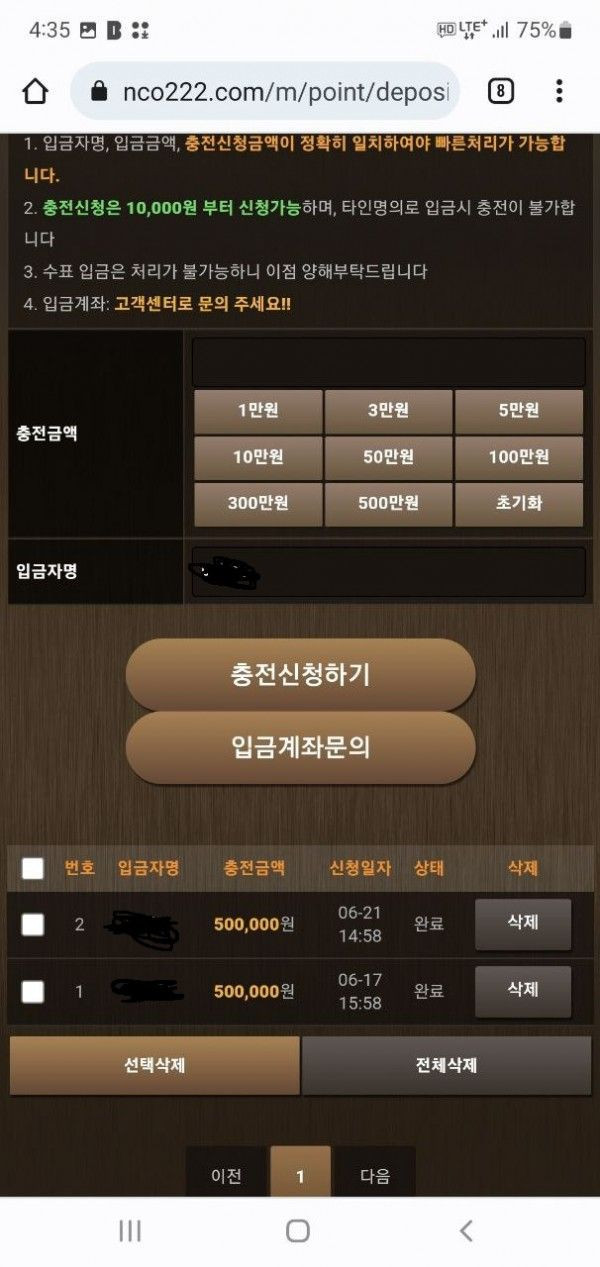The width and height of the screenshot is (600, 1267).
Task: Select the 5만원 amount button
Action: click(518, 411)
